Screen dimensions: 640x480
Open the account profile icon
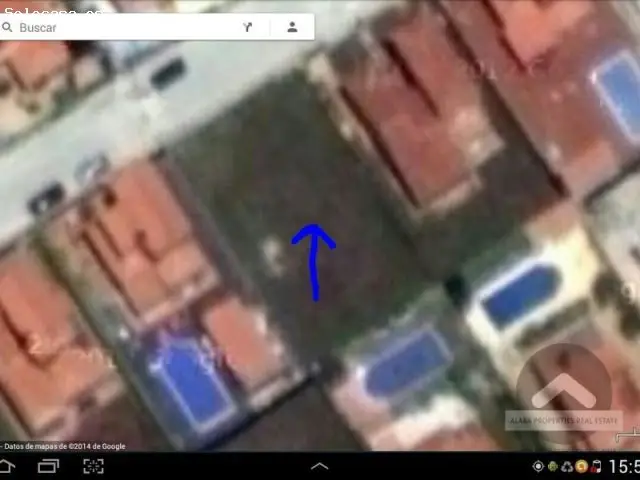coord(292,27)
